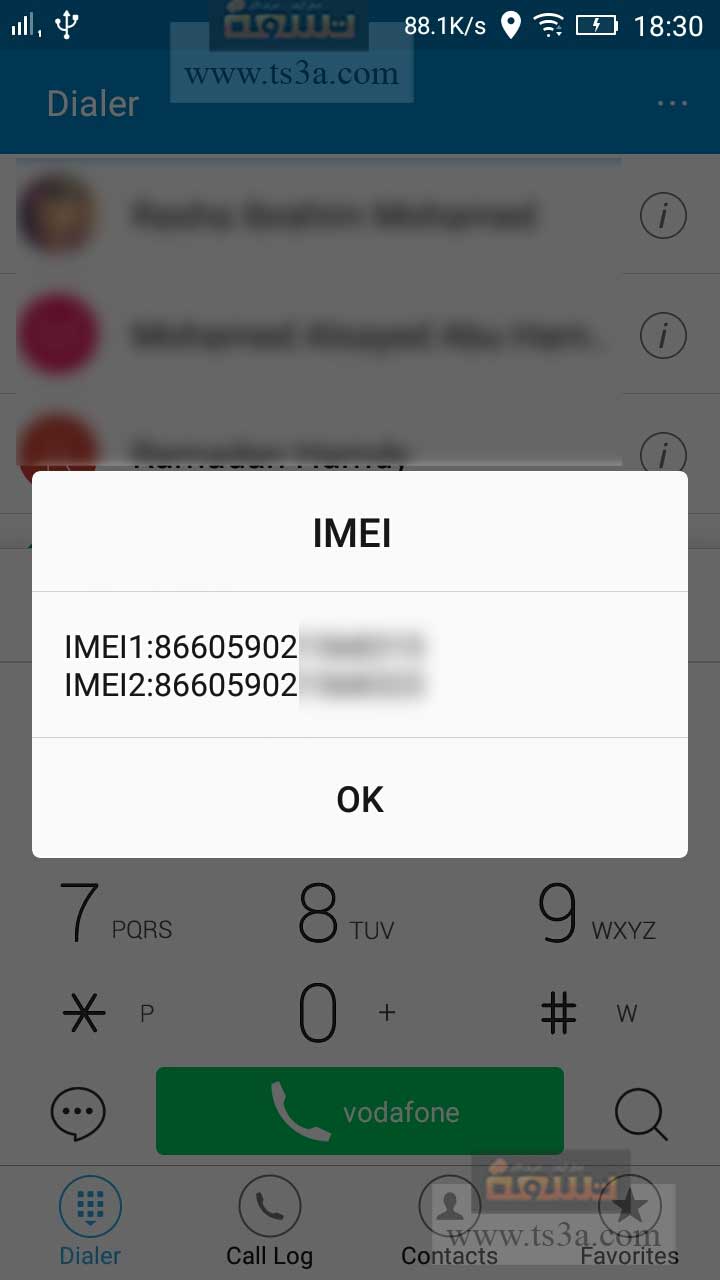Select the Dialer tab

click(90, 1222)
